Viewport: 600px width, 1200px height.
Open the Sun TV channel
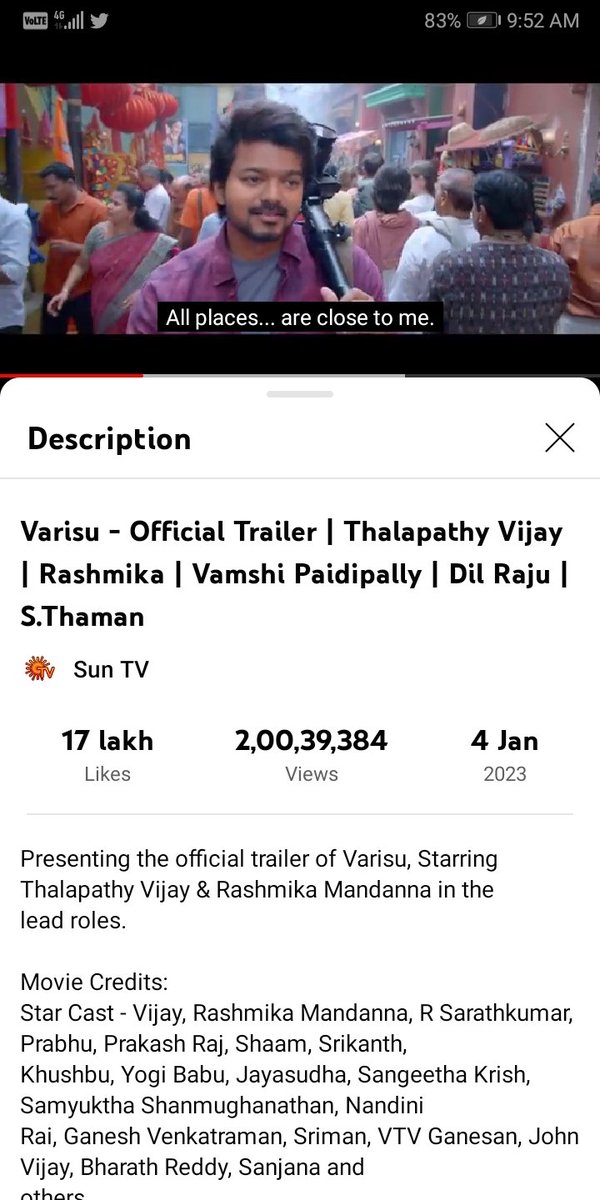[86, 669]
